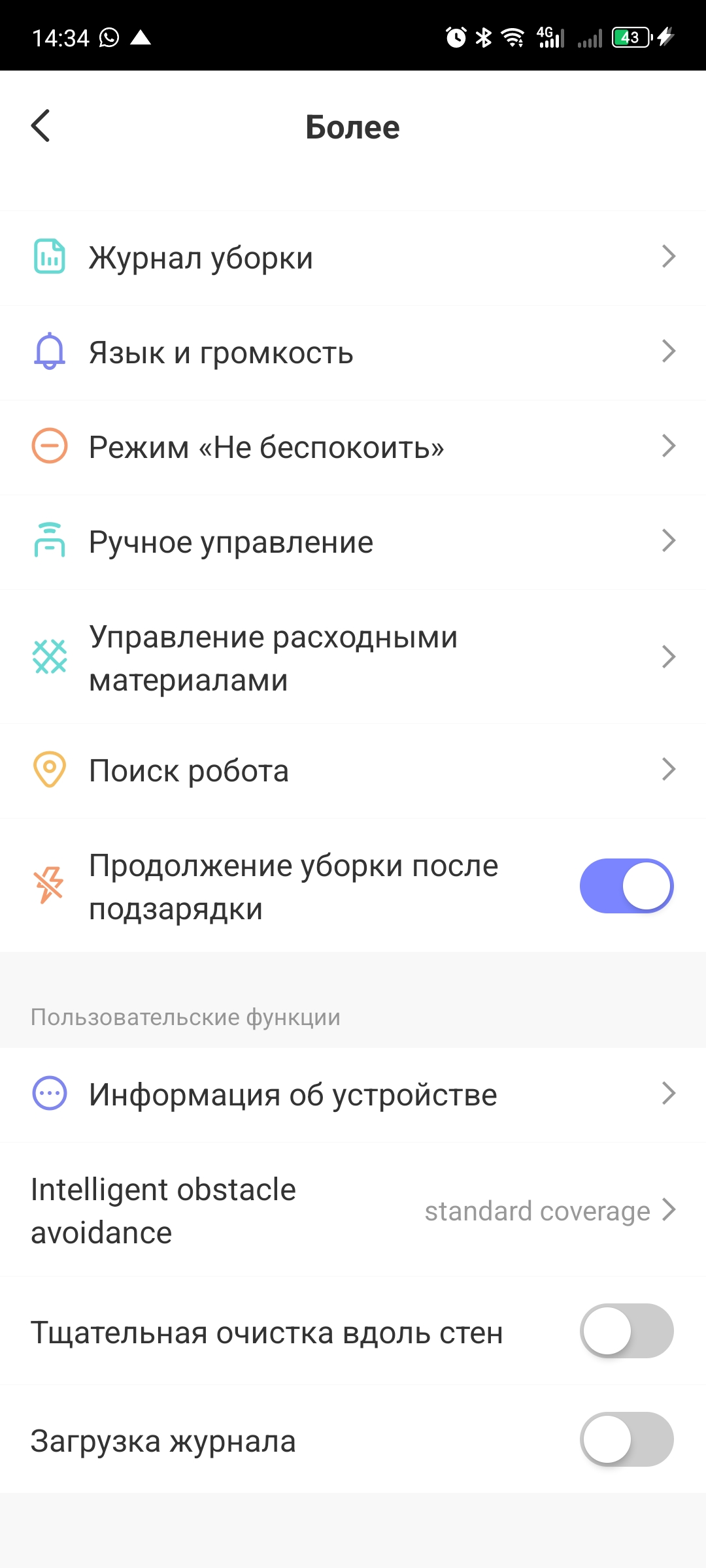Go back from the Более screen

pos(41,126)
